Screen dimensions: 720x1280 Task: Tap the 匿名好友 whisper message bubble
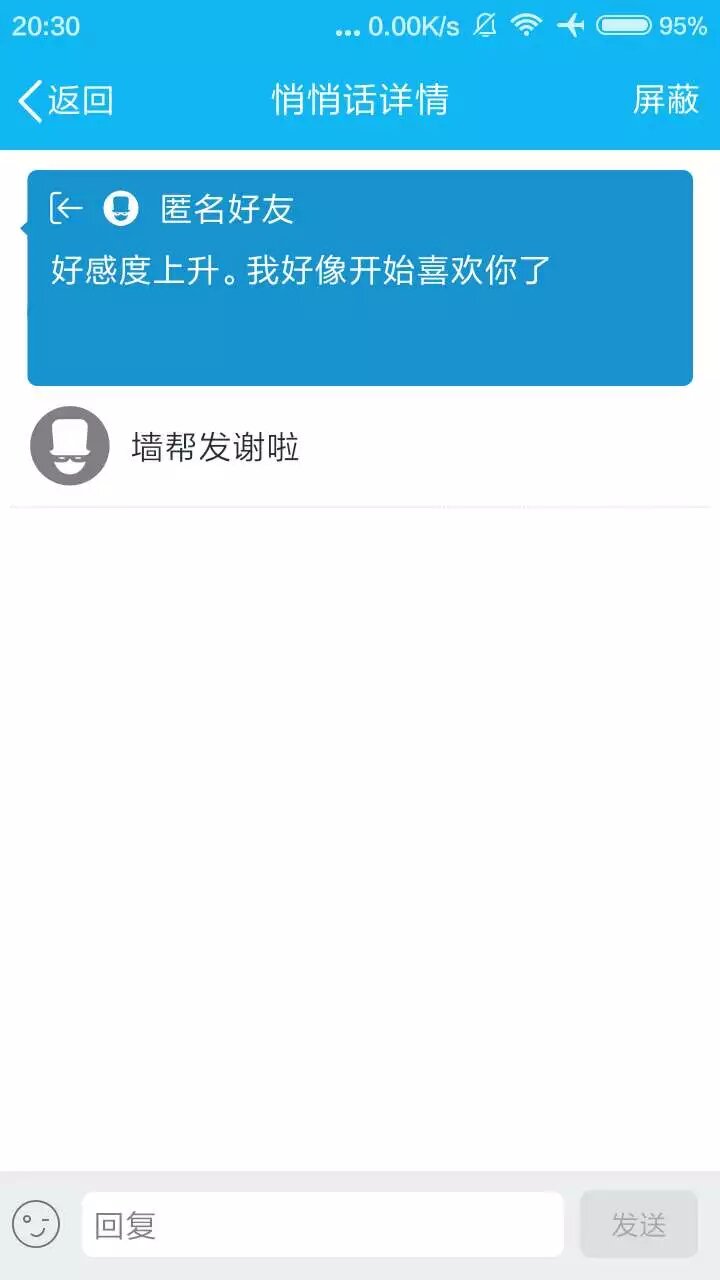tap(360, 278)
